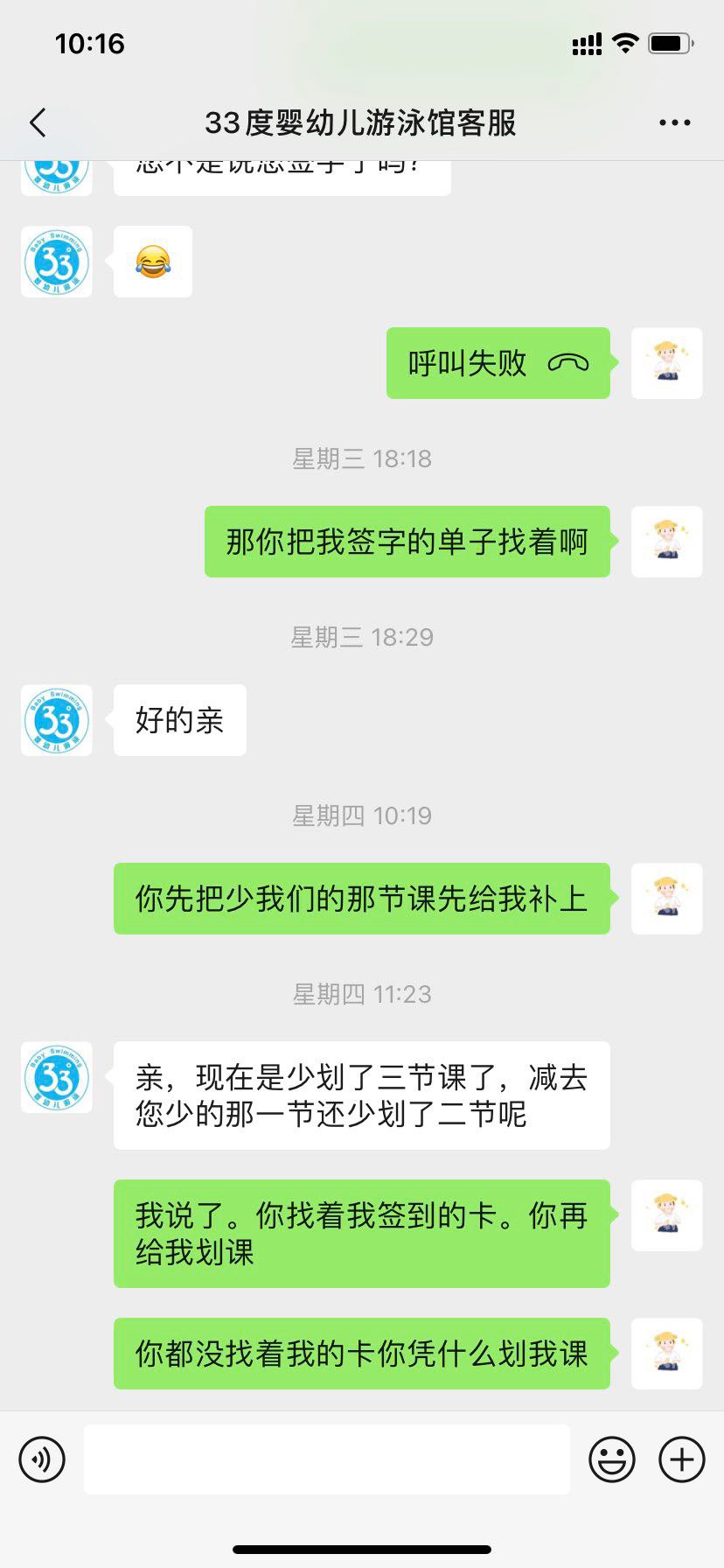Open the plus attachments menu

[682, 1459]
